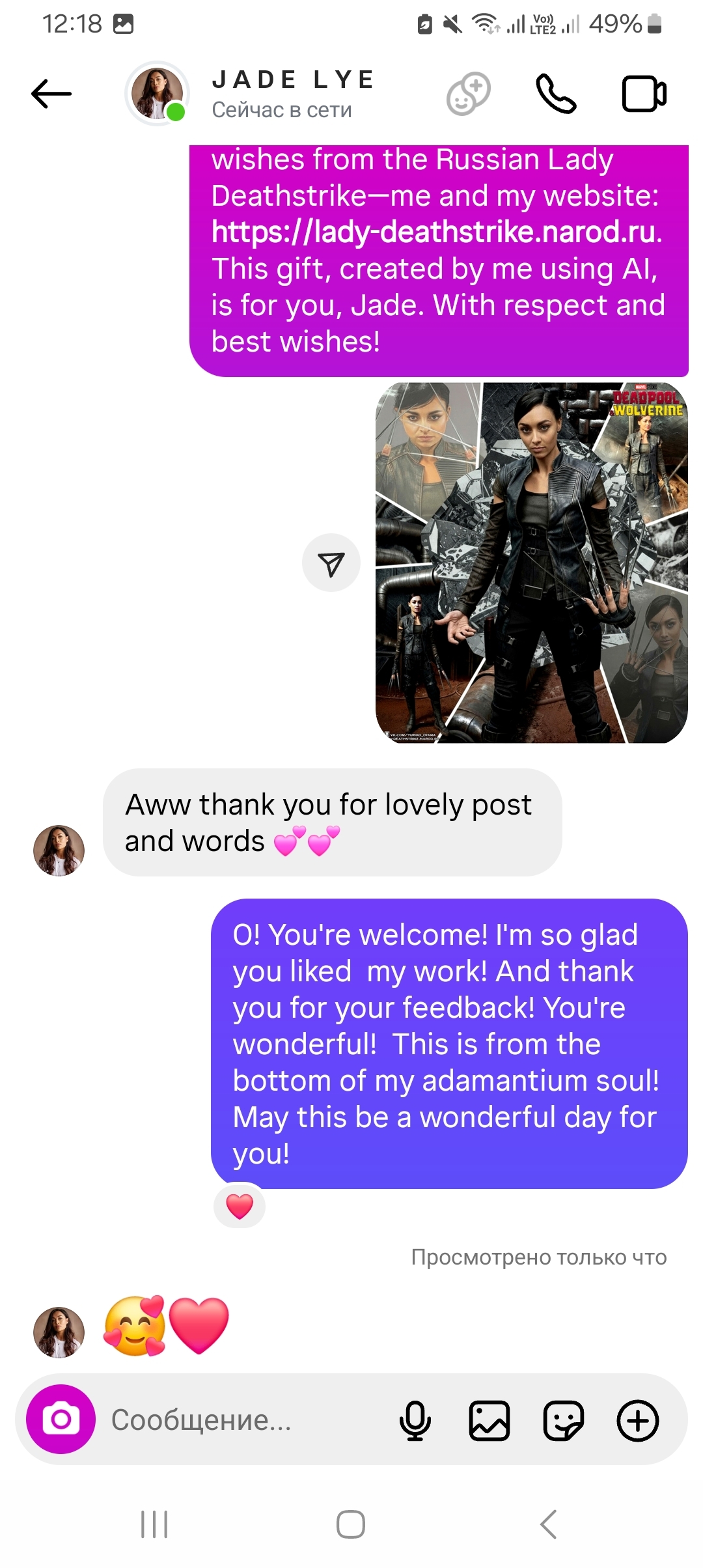Go back from Jade Lye chat

coord(51,94)
